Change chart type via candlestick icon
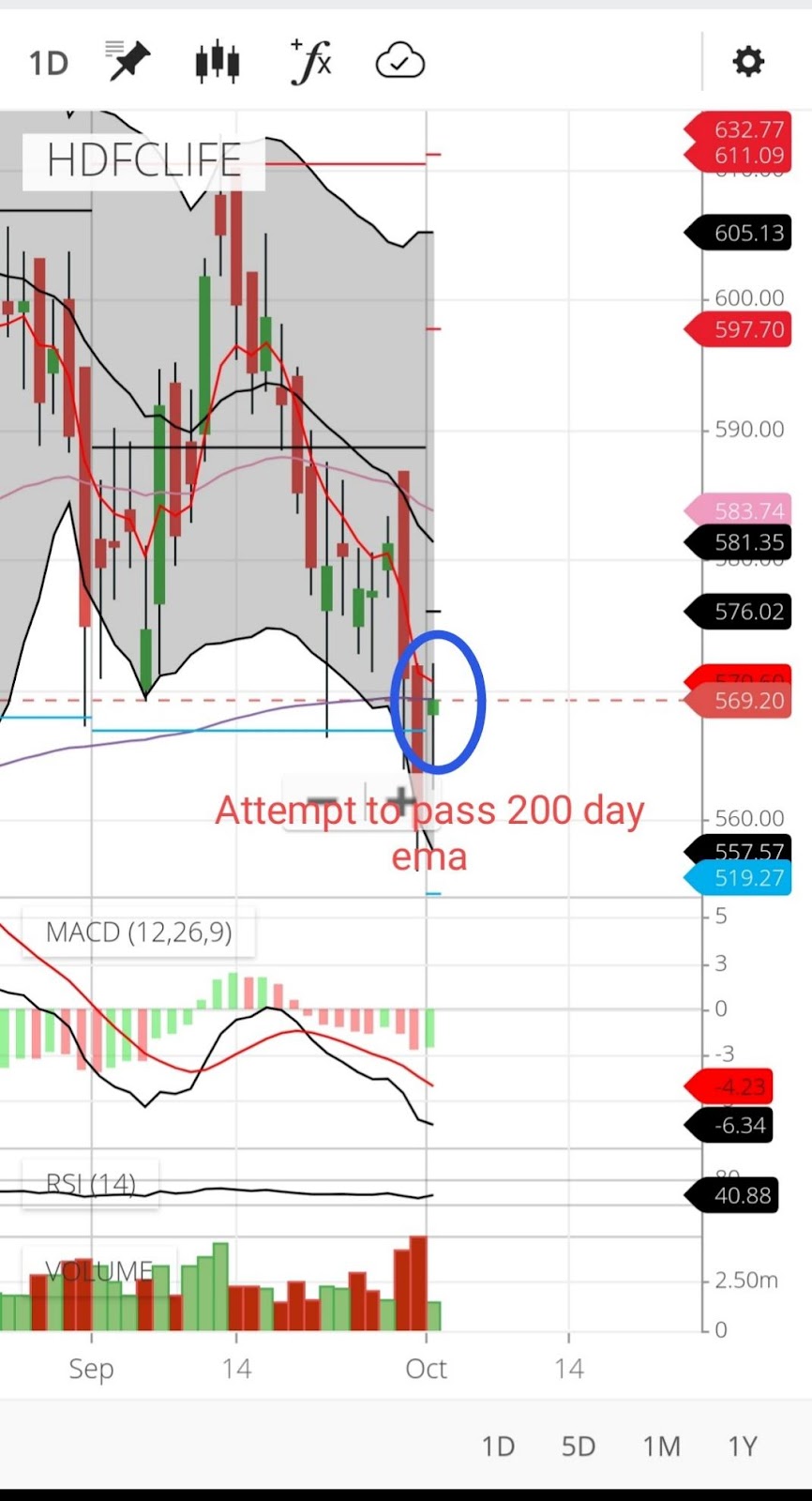The height and width of the screenshot is (1501, 812). click(x=218, y=62)
